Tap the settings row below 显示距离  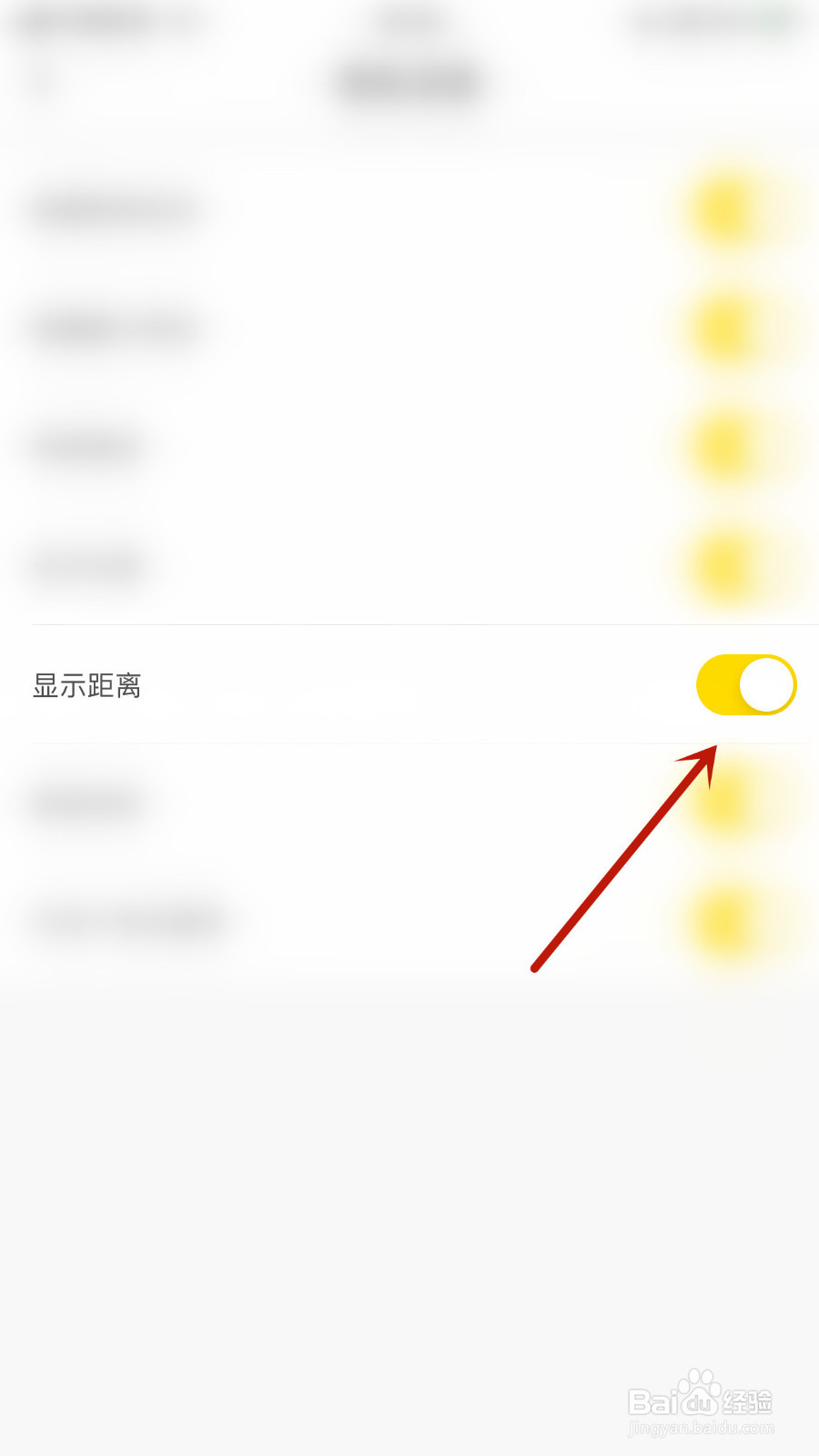point(86,801)
